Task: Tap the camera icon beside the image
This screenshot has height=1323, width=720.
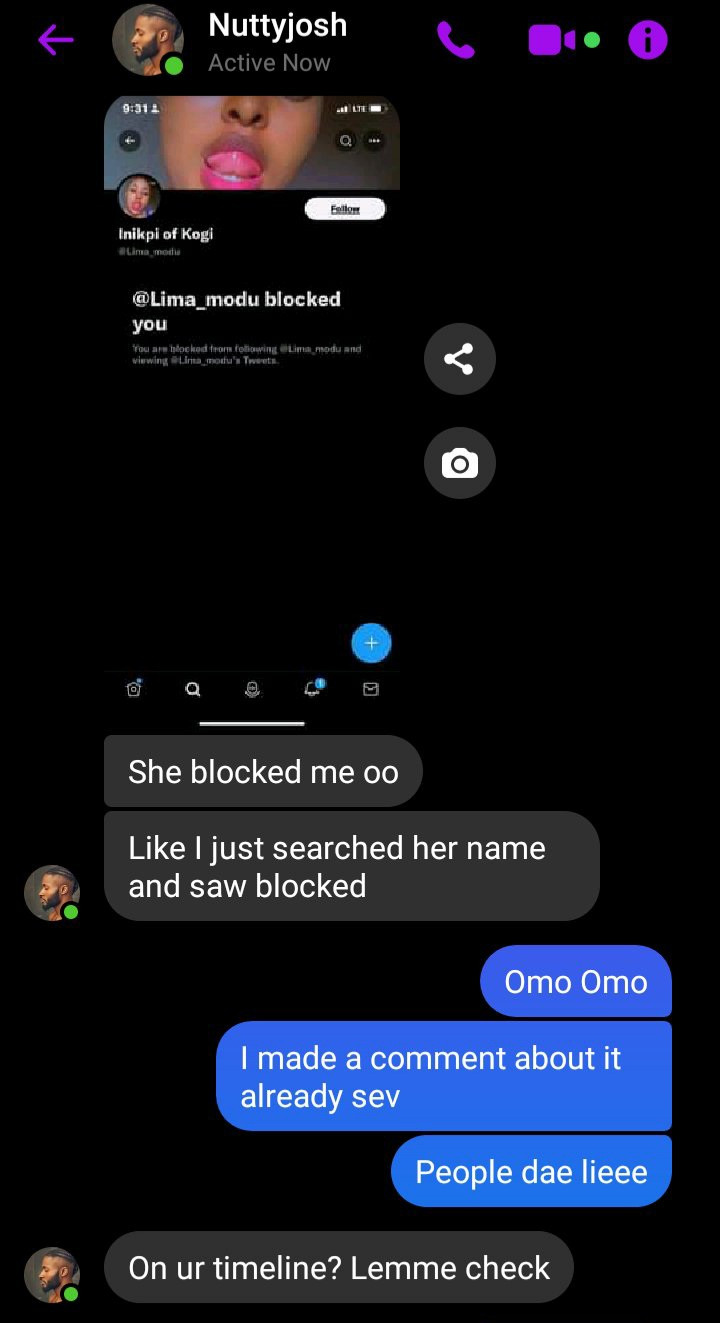Action: coord(459,463)
